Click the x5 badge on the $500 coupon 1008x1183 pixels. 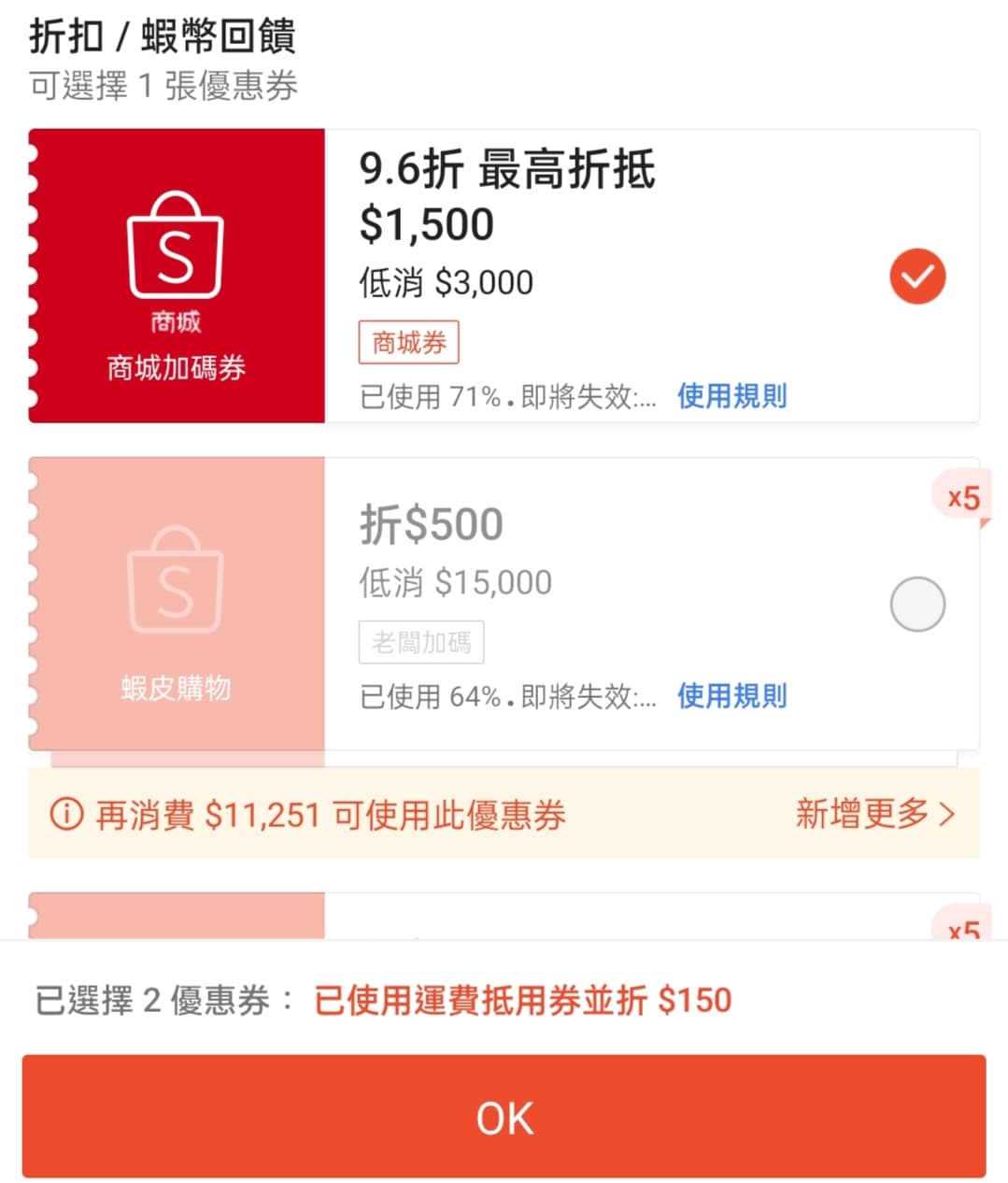click(x=962, y=497)
